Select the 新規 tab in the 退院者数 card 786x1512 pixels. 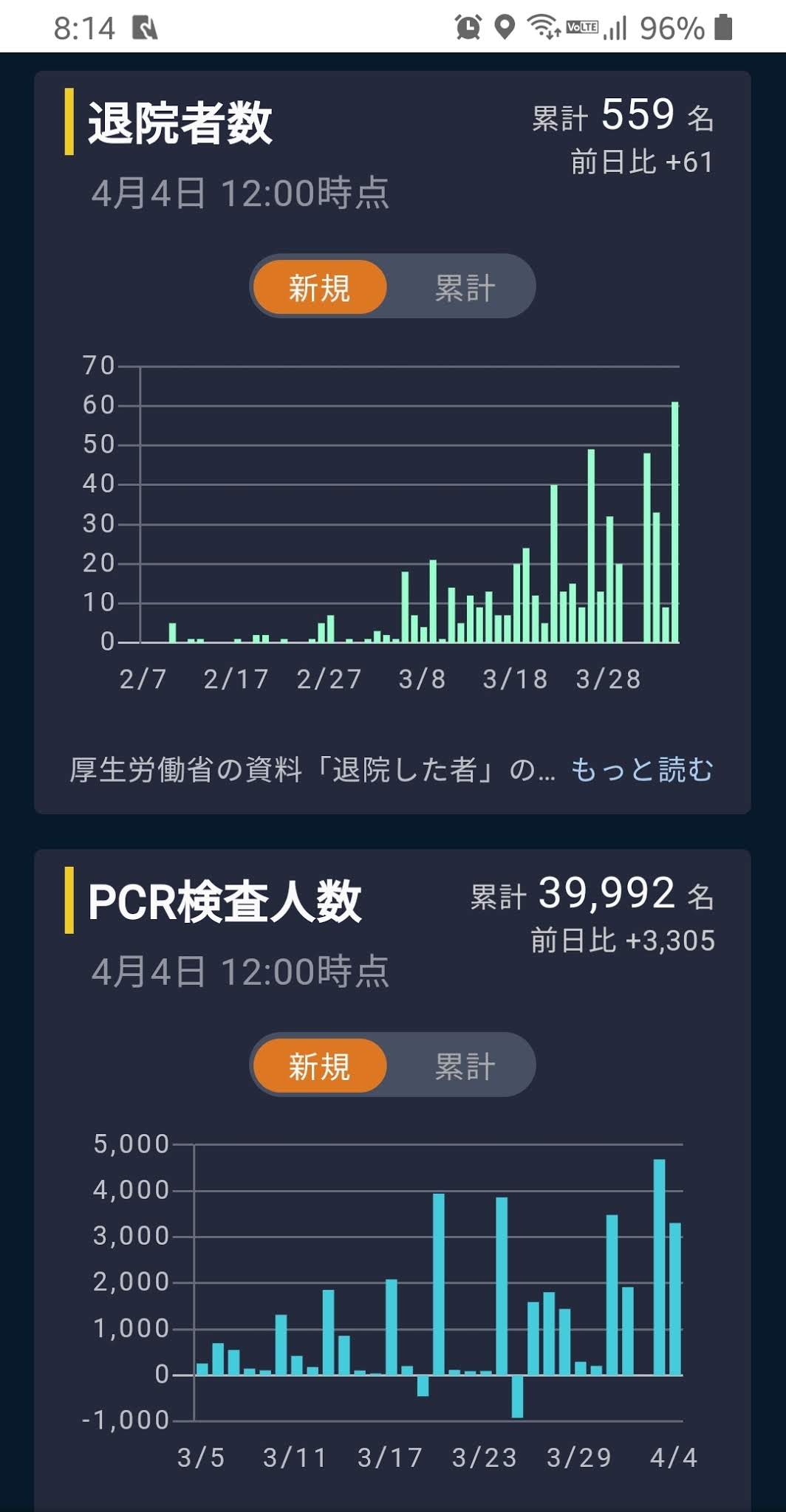[319, 287]
